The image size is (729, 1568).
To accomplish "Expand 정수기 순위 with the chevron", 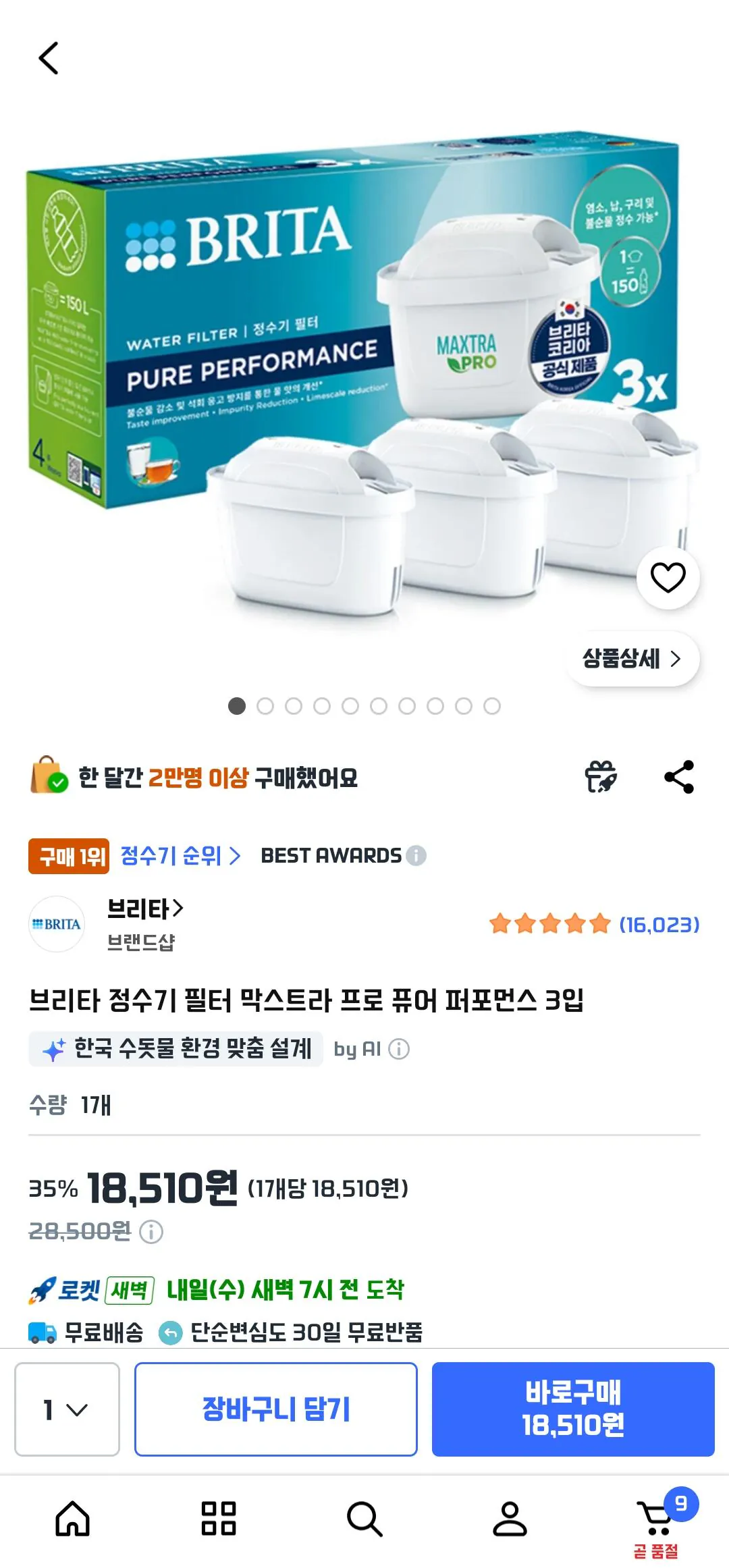I will coord(236,855).
